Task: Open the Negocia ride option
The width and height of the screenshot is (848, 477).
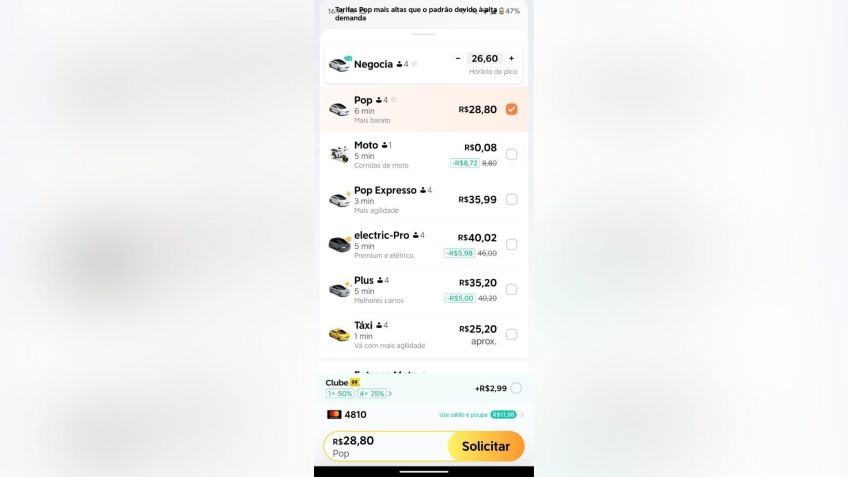Action: coord(373,64)
